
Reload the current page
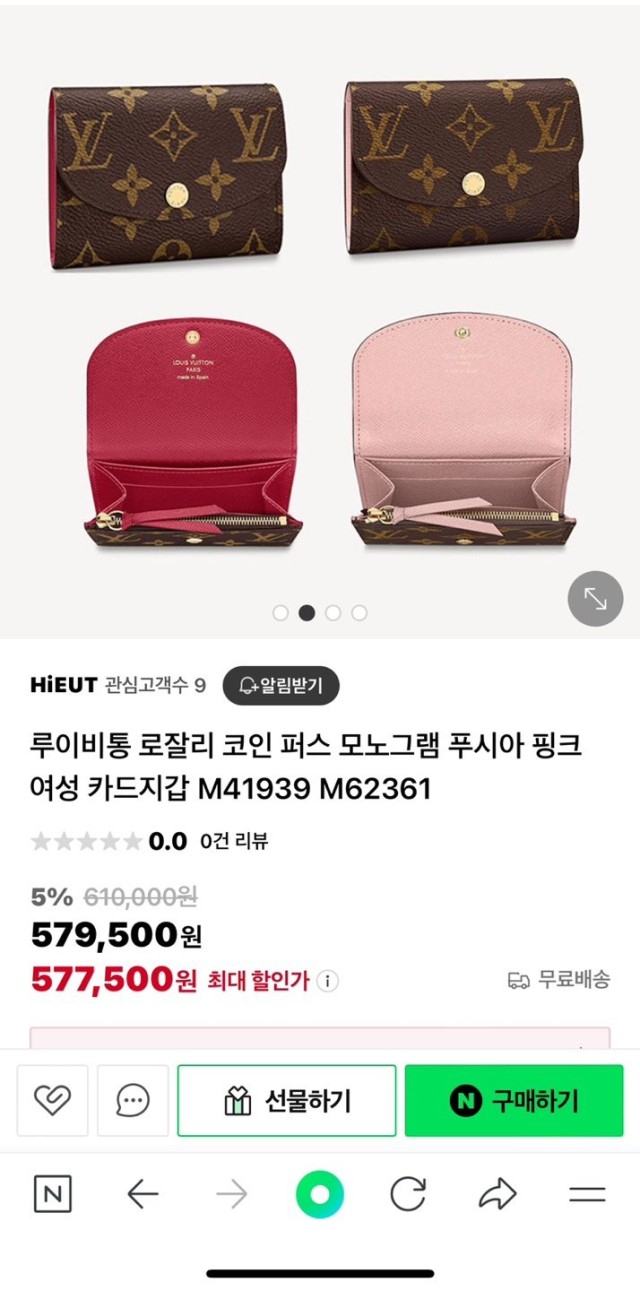click(x=408, y=1194)
